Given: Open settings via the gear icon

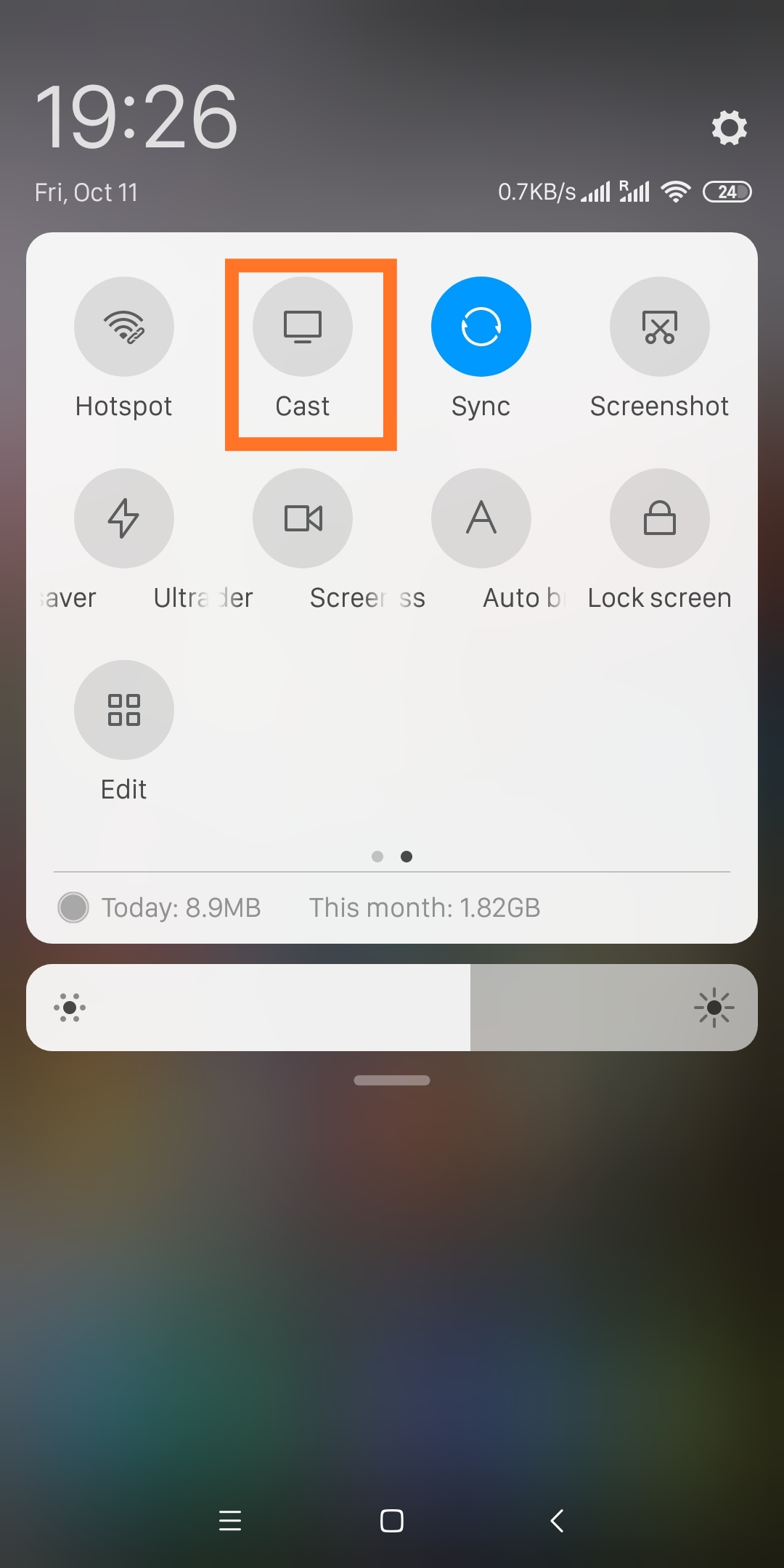Looking at the screenshot, I should 729,128.
